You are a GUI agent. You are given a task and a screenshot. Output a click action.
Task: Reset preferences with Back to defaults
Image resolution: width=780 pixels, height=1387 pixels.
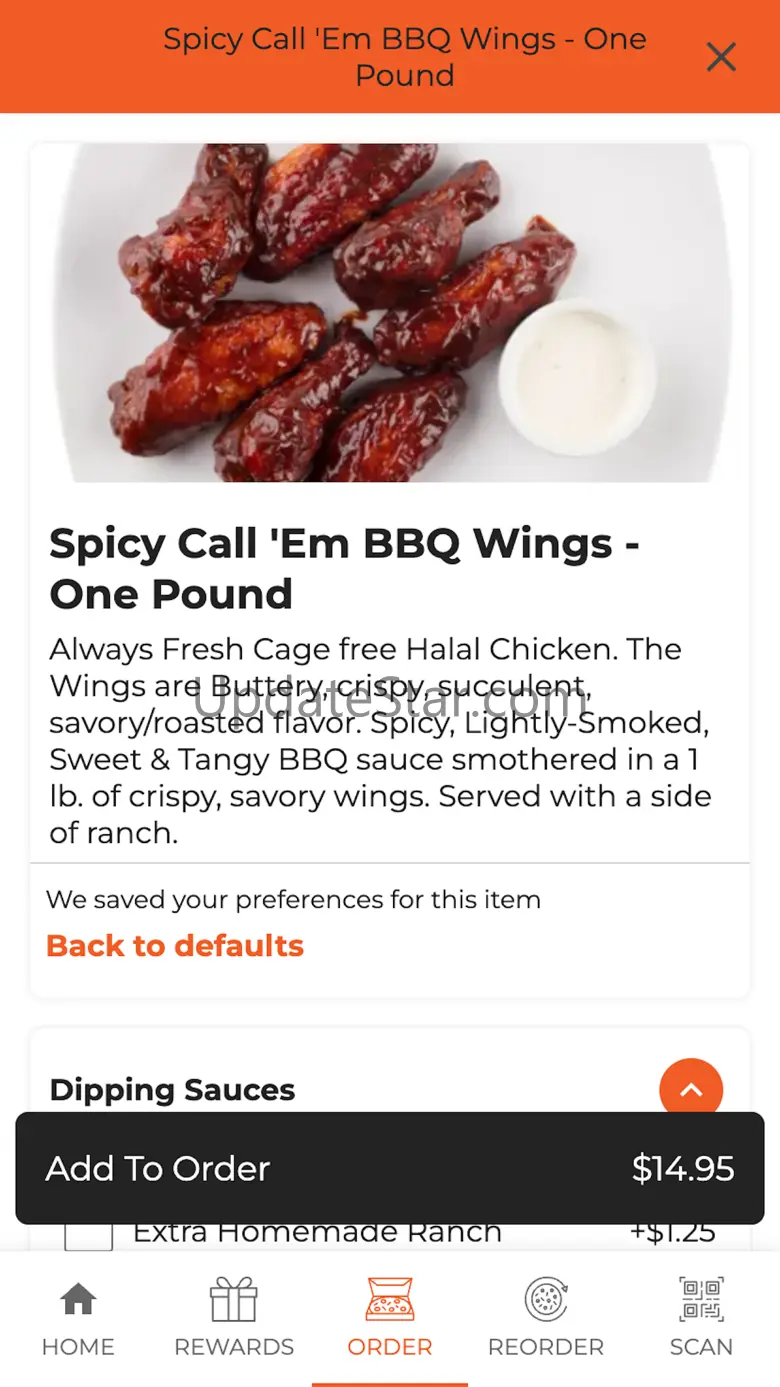175,945
